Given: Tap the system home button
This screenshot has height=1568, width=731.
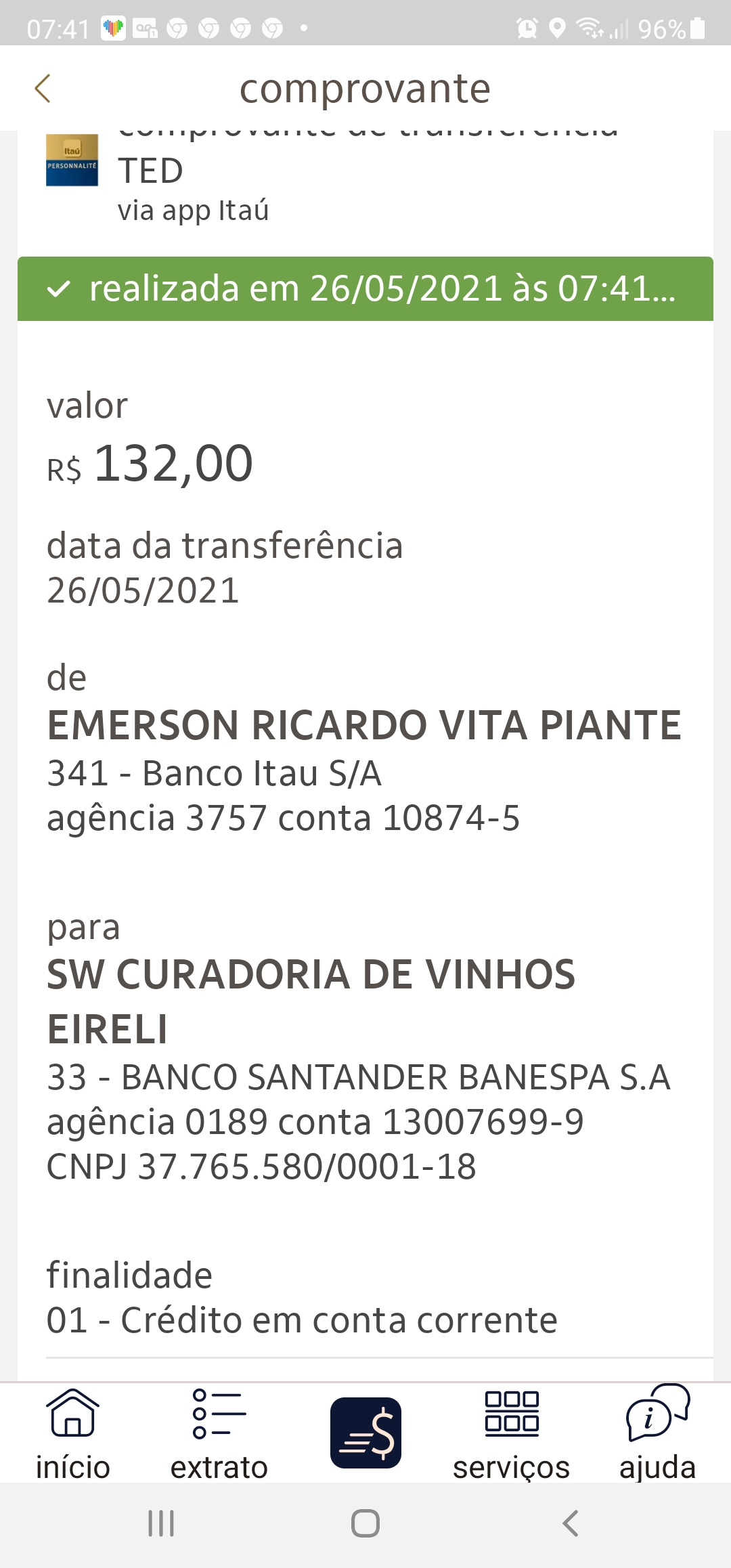Looking at the screenshot, I should coord(365,1524).
